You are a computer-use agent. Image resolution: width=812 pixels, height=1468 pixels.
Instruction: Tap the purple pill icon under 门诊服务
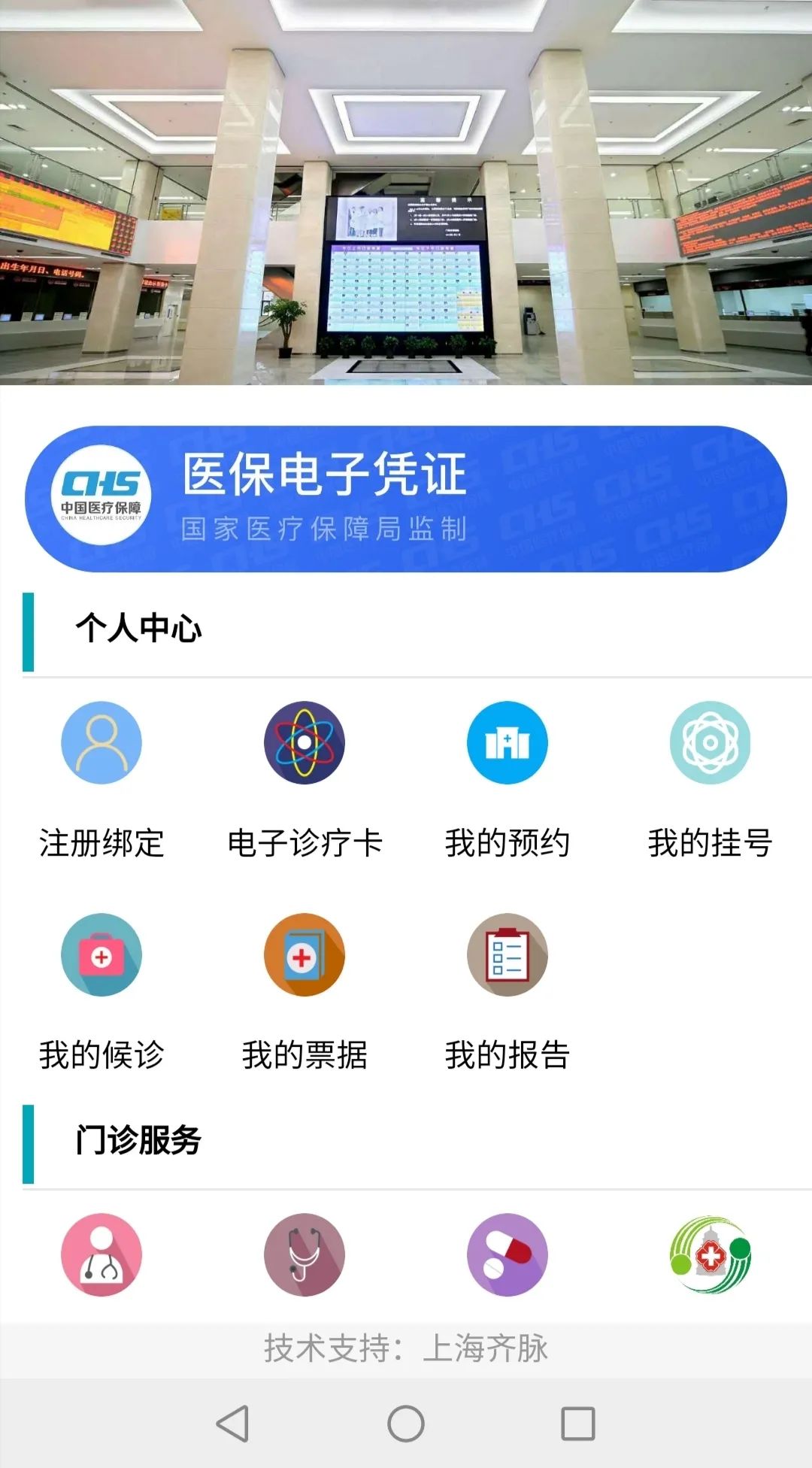click(x=507, y=1254)
